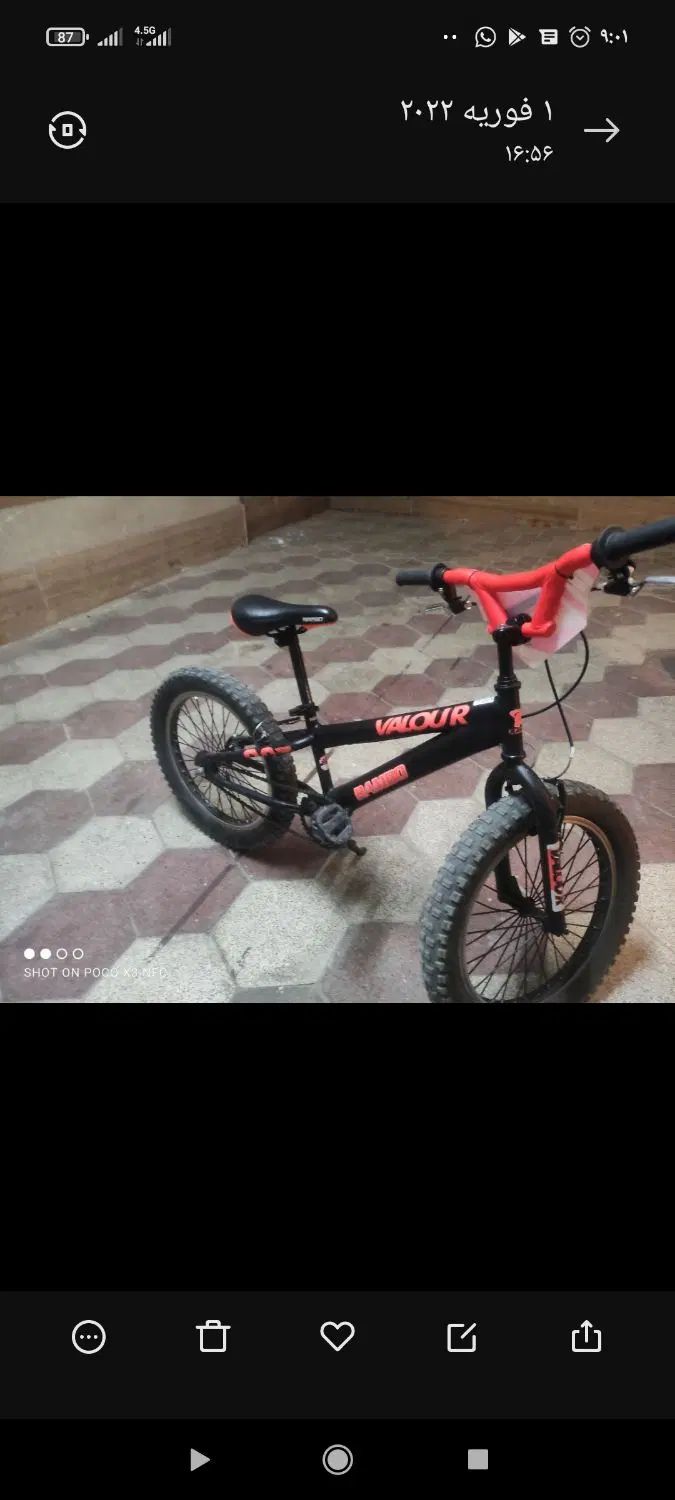
Task: Share this photo
Action: pos(586,1337)
